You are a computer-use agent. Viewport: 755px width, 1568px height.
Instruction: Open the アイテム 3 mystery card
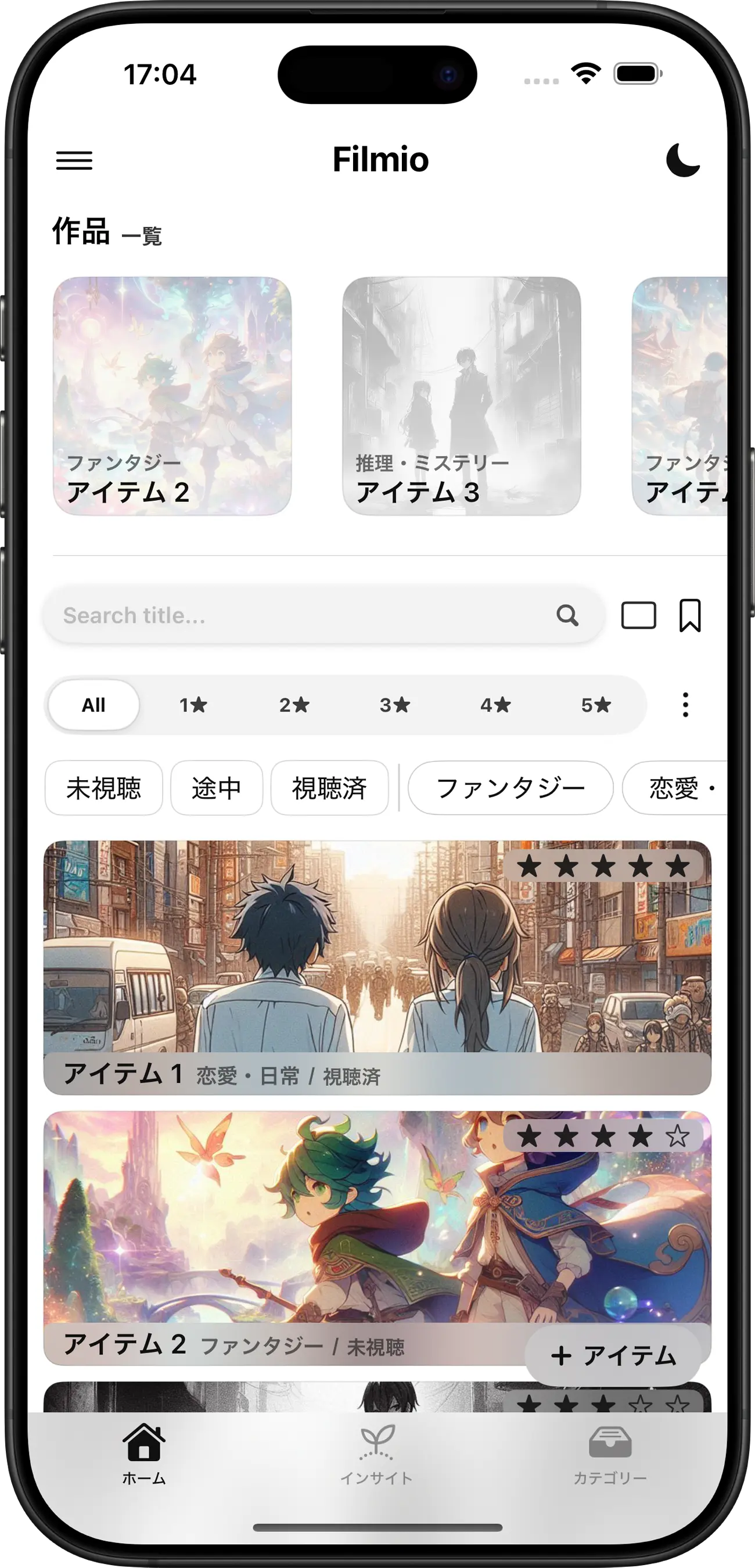(x=461, y=396)
